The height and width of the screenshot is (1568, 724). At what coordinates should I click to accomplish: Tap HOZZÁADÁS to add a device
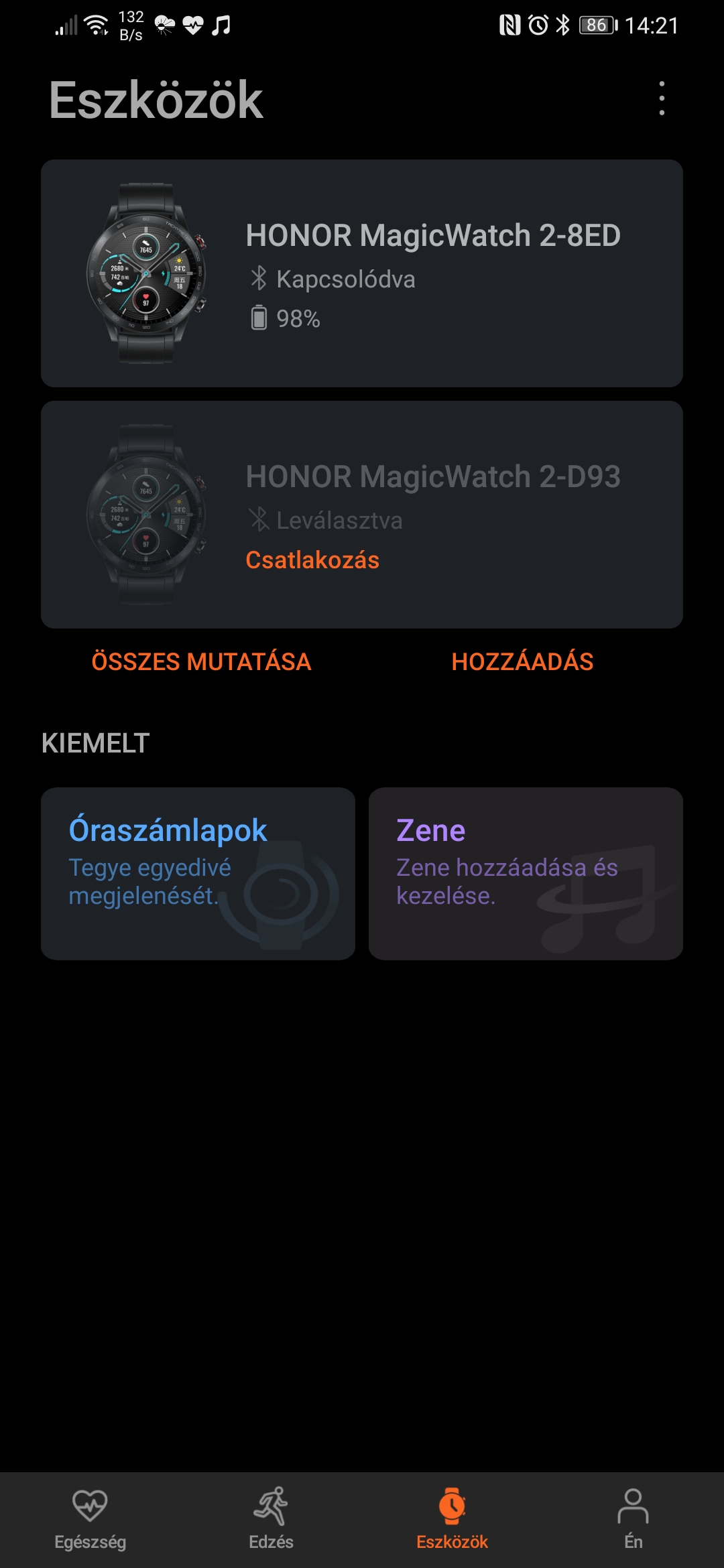click(x=522, y=662)
